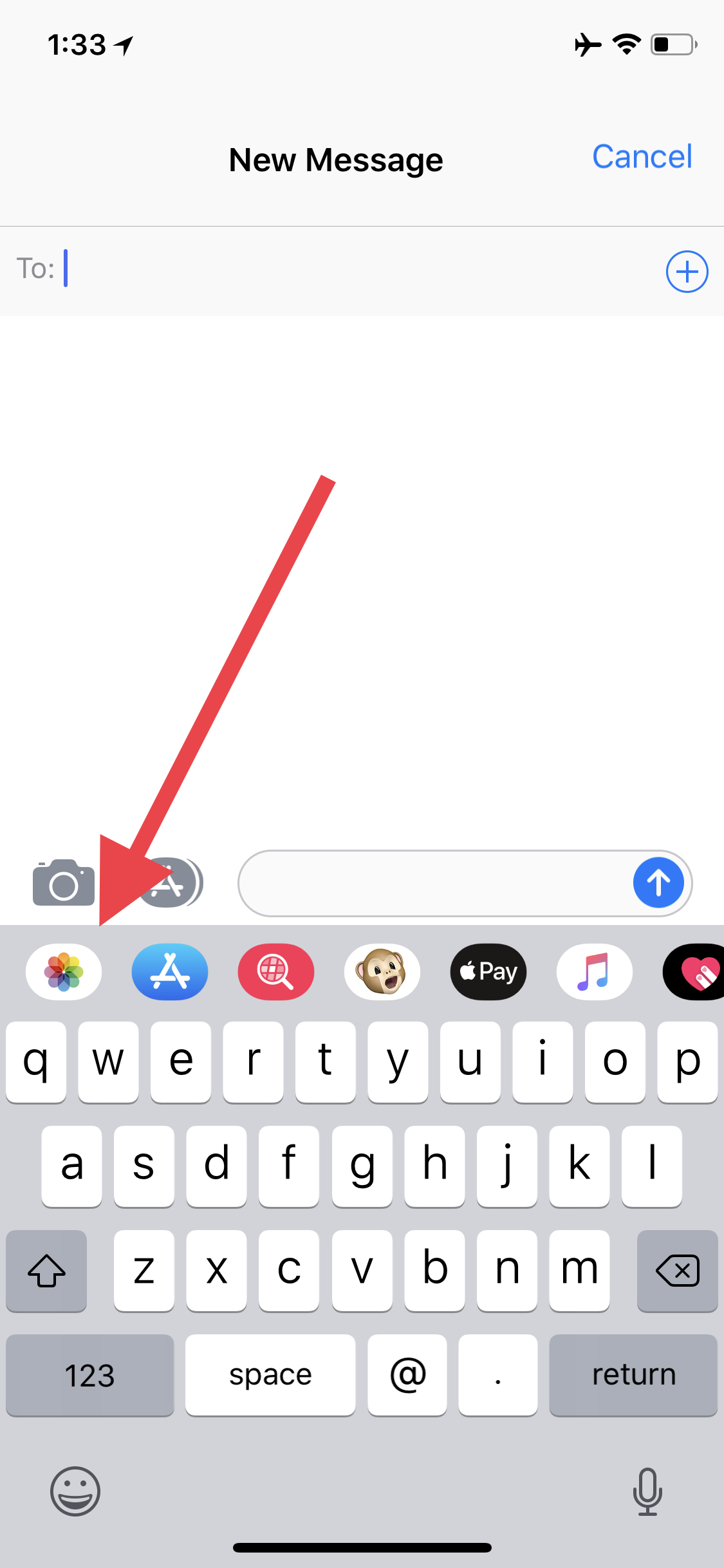Cancel the new message
Image resolution: width=724 pixels, height=1568 pixels.
(x=642, y=156)
